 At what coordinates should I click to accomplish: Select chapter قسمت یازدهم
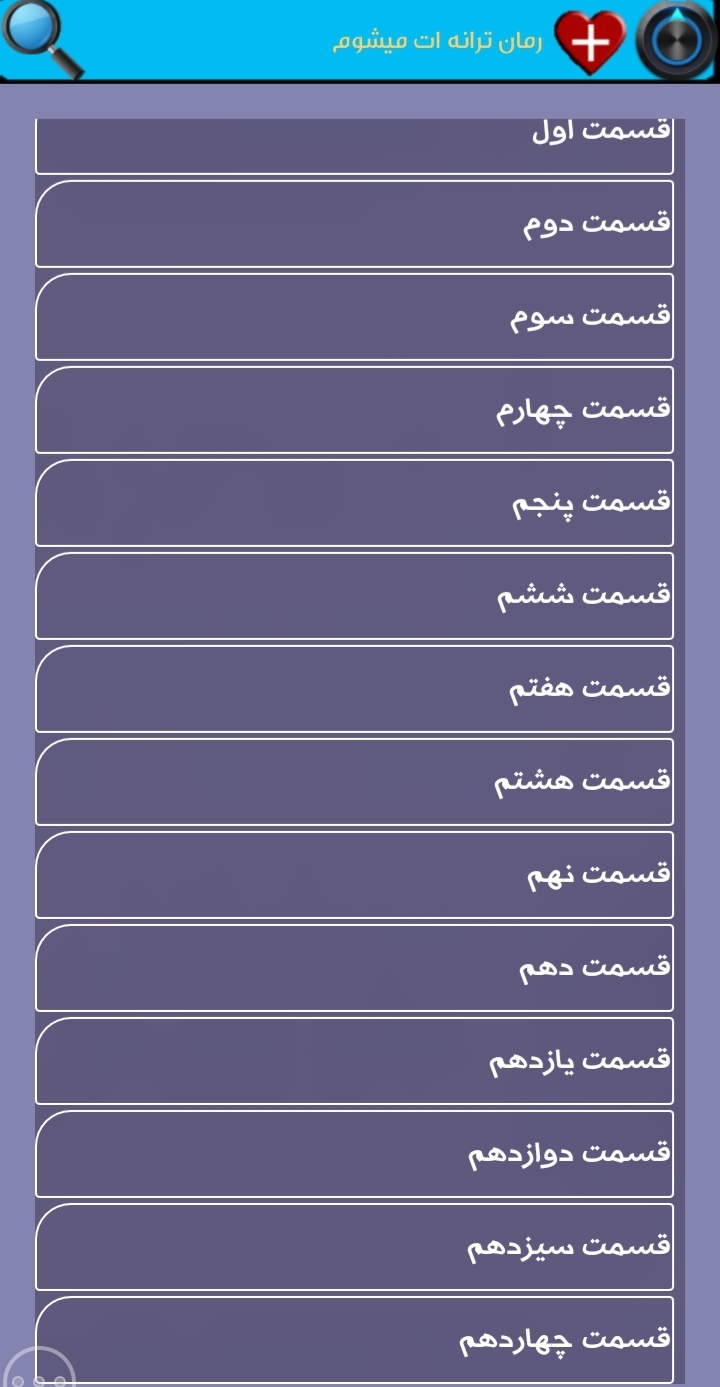[354, 1061]
